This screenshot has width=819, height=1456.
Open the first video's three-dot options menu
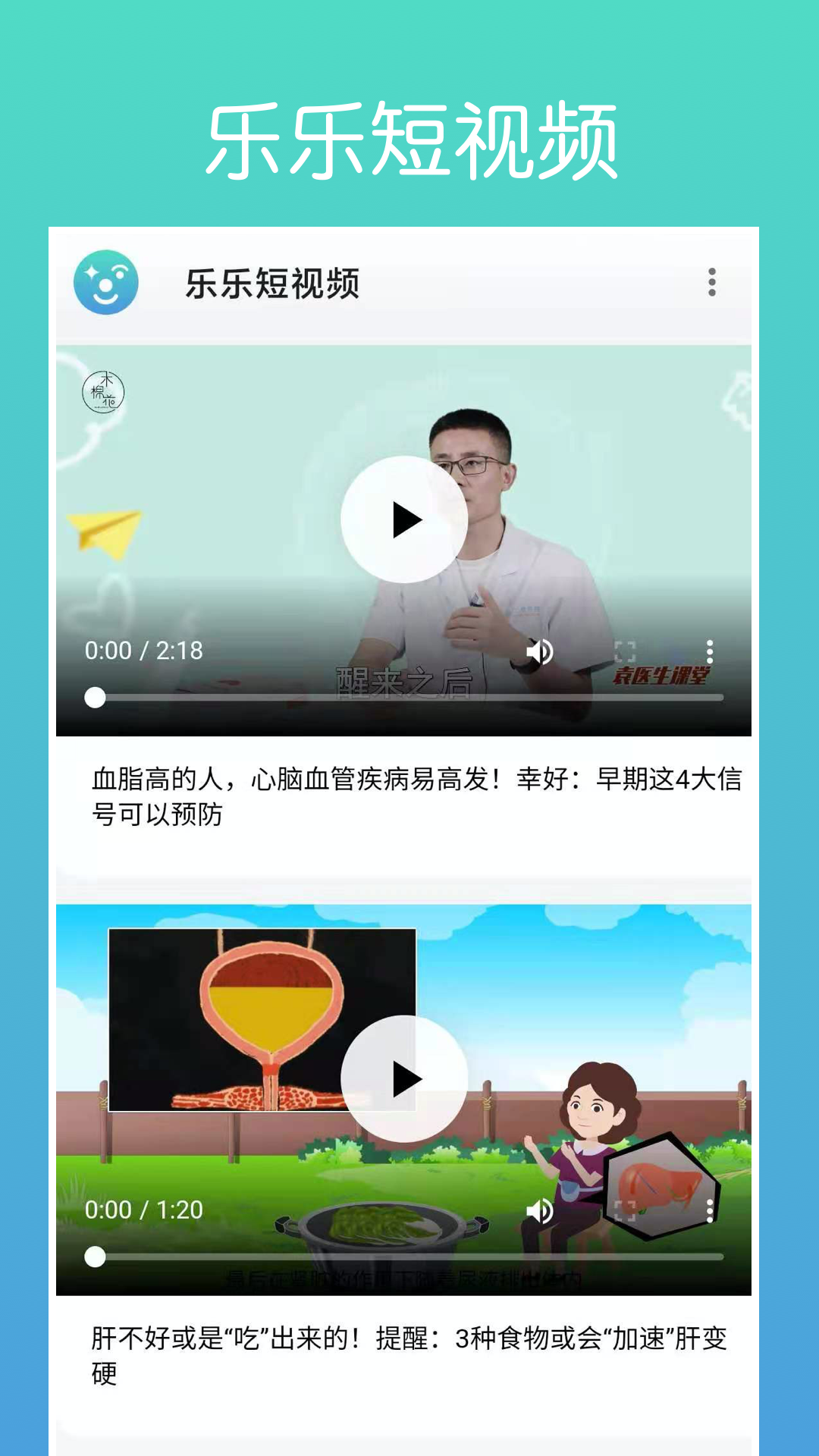pos(710,651)
